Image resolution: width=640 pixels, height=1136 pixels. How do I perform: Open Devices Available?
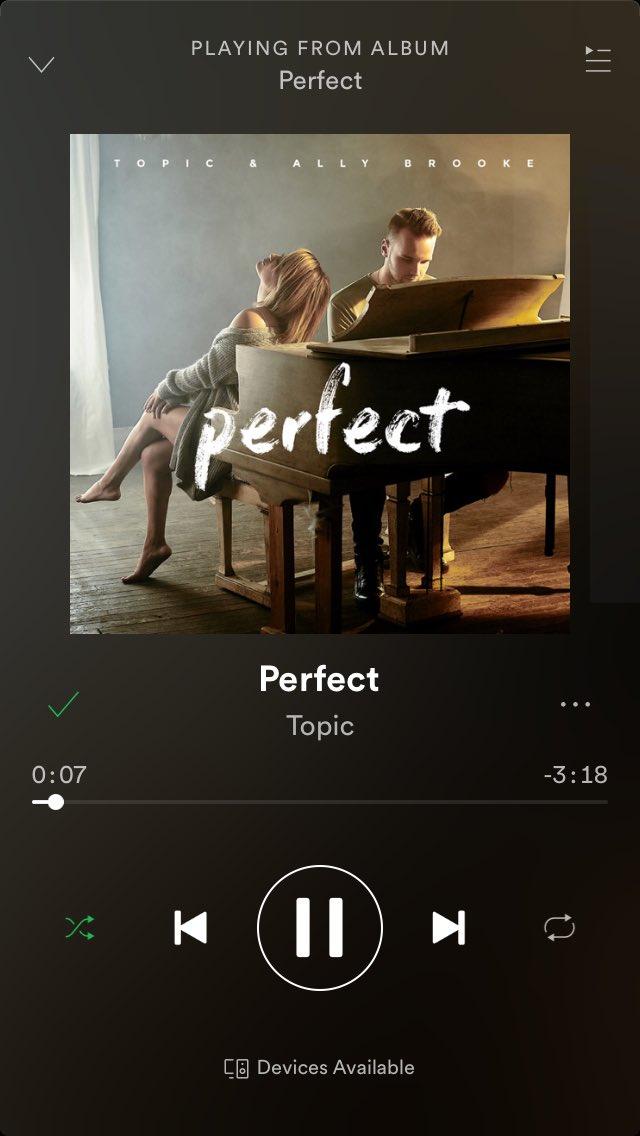[320, 1068]
